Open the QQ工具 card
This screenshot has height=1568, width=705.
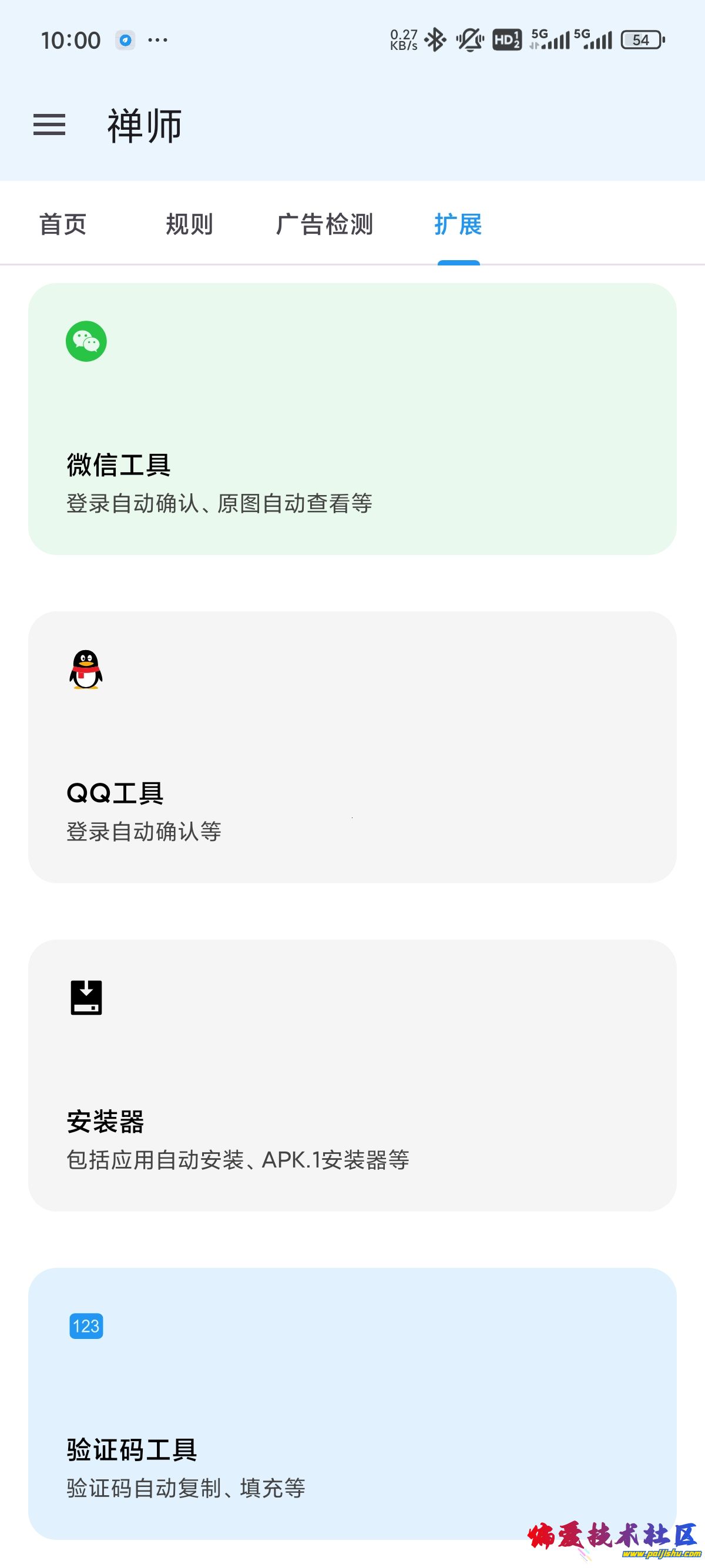click(x=352, y=747)
